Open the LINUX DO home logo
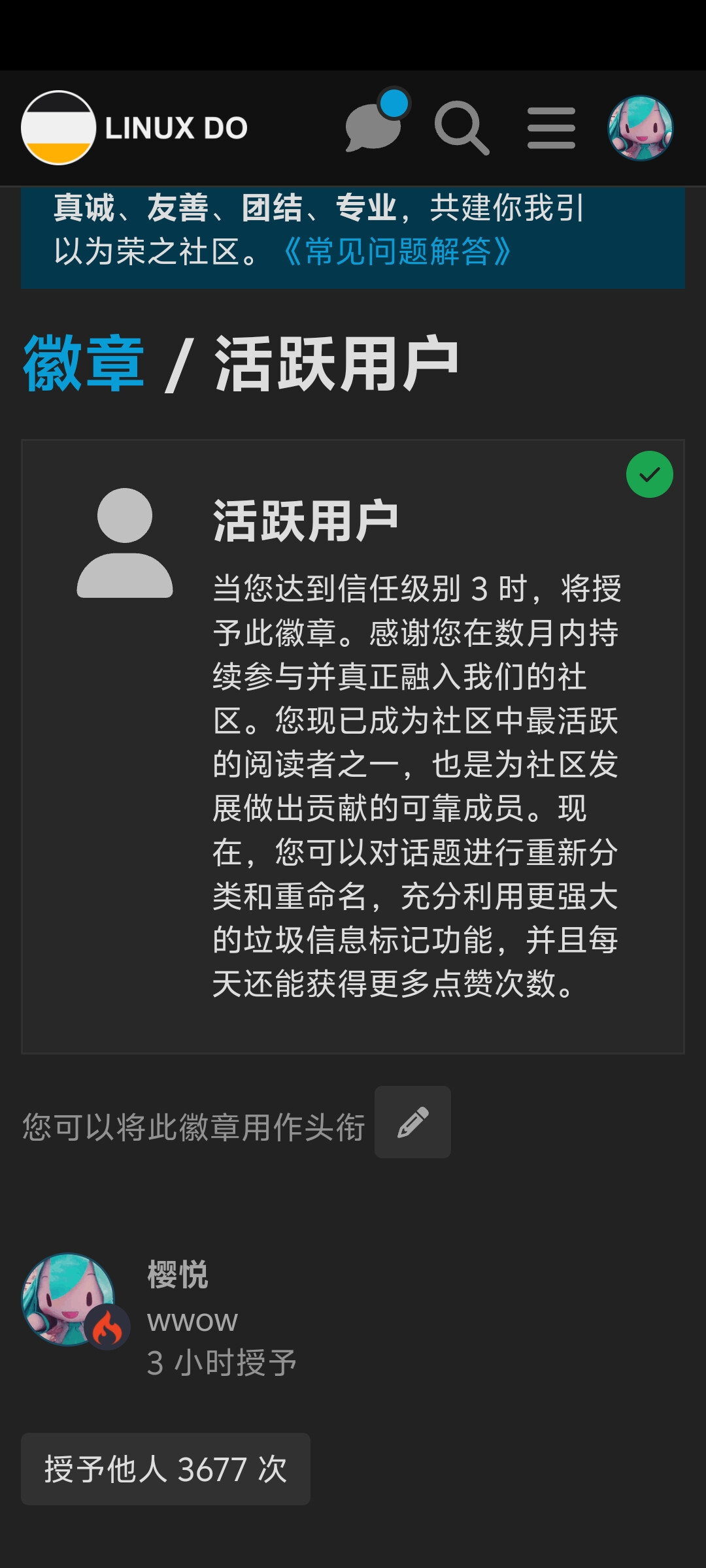The width and height of the screenshot is (706, 1568). coord(135,127)
